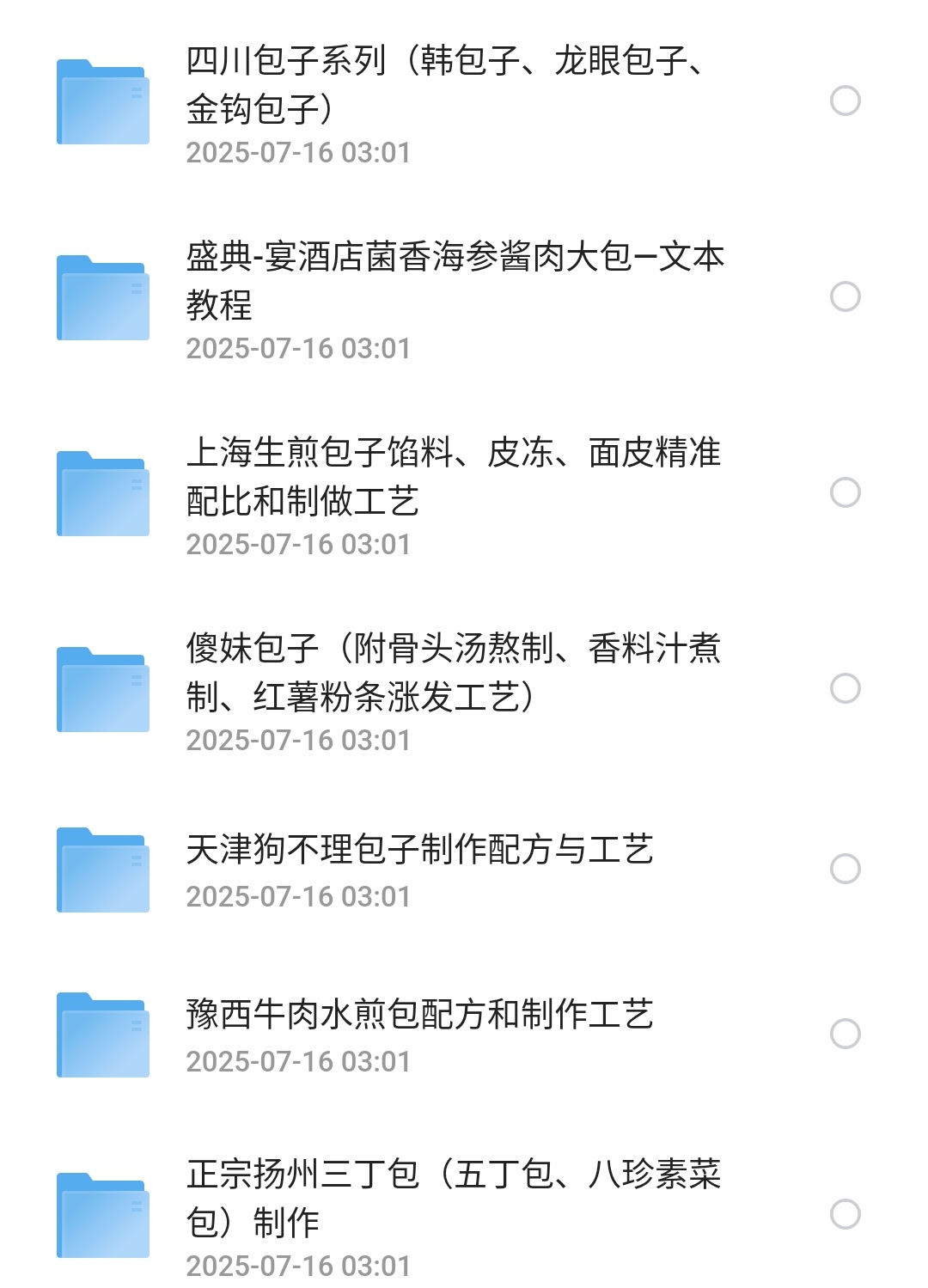
Task: Open the 傻妹包子 folder icon
Action: pyautogui.click(x=101, y=690)
